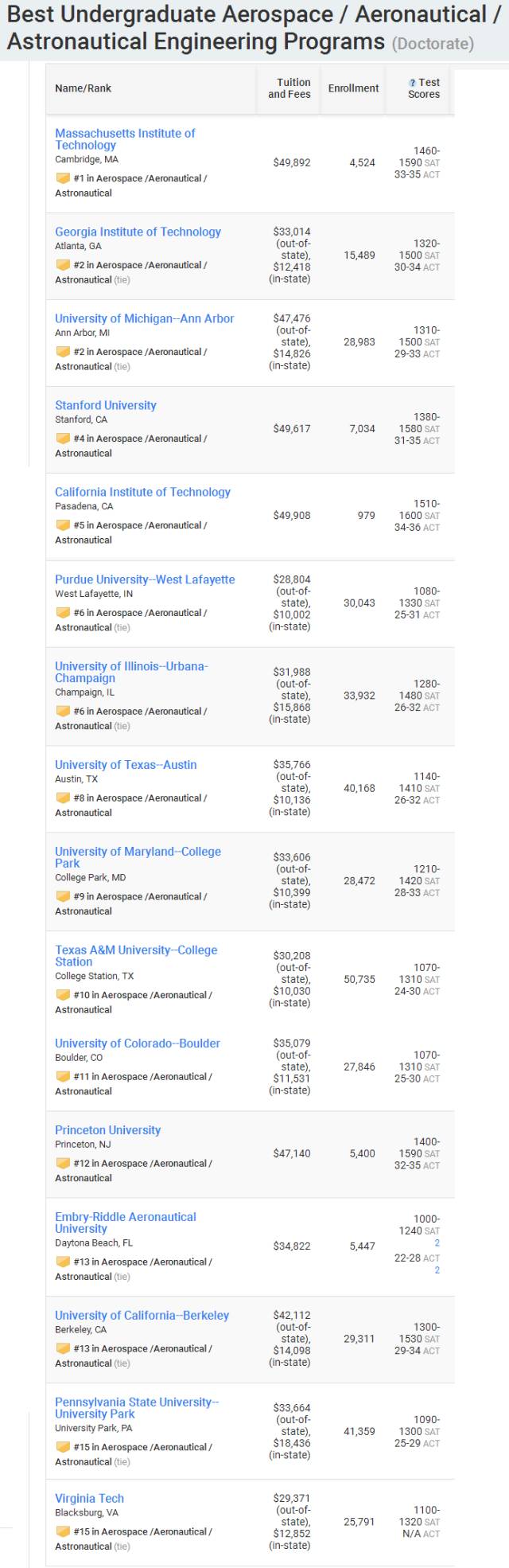Select Texas A&M University--College Station
Image resolution: width=509 pixels, height=1568 pixels.
coord(135,950)
